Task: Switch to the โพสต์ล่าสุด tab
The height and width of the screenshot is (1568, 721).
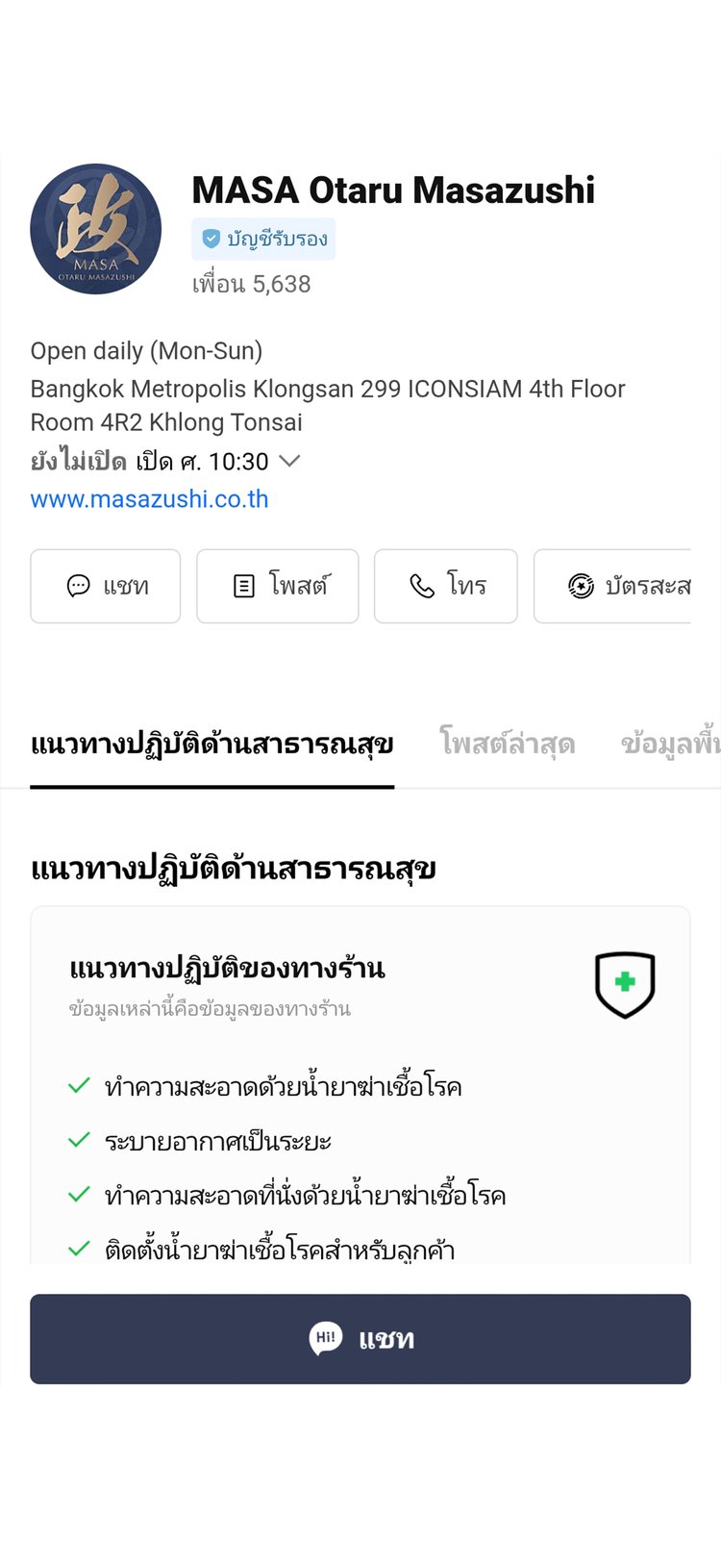Action: (x=508, y=744)
